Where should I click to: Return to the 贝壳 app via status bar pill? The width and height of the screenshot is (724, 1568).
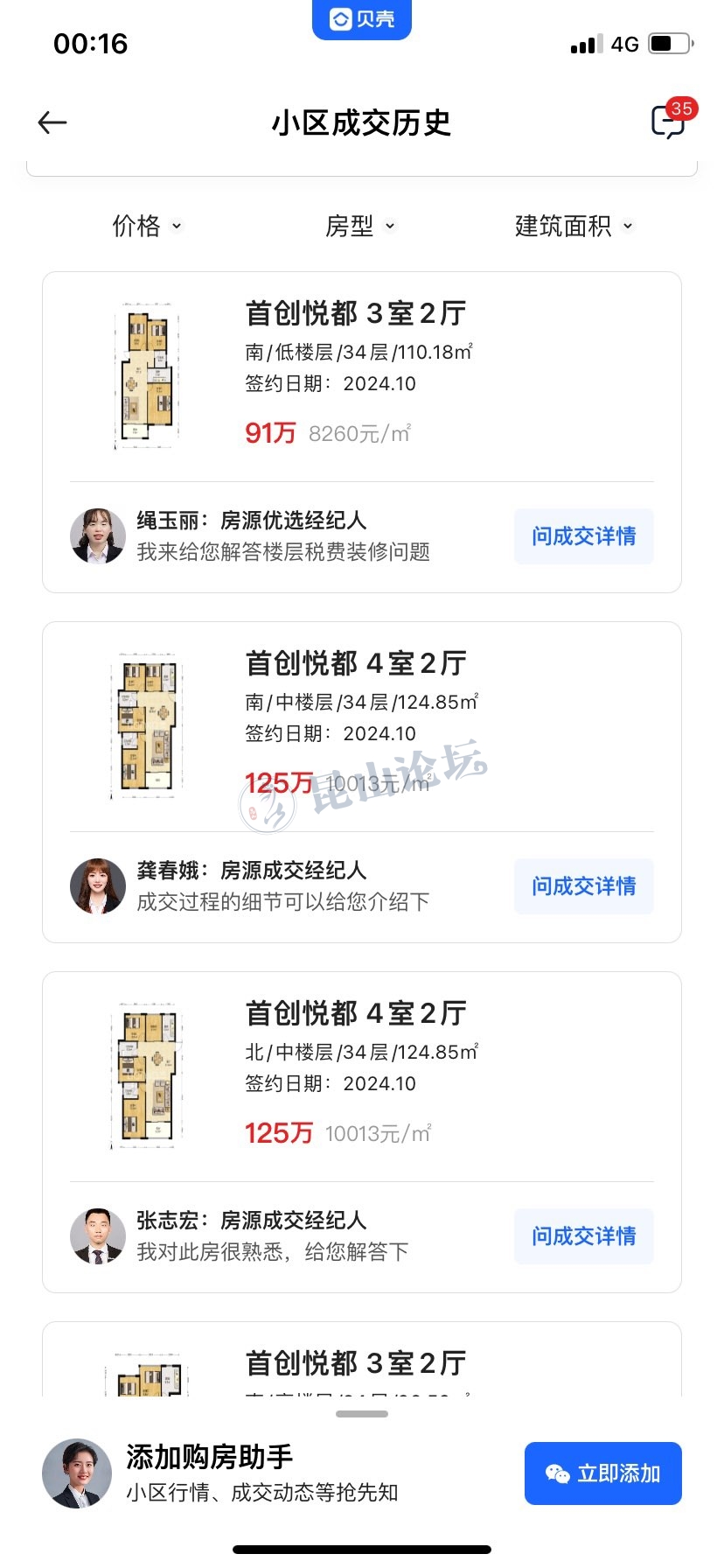(362, 19)
